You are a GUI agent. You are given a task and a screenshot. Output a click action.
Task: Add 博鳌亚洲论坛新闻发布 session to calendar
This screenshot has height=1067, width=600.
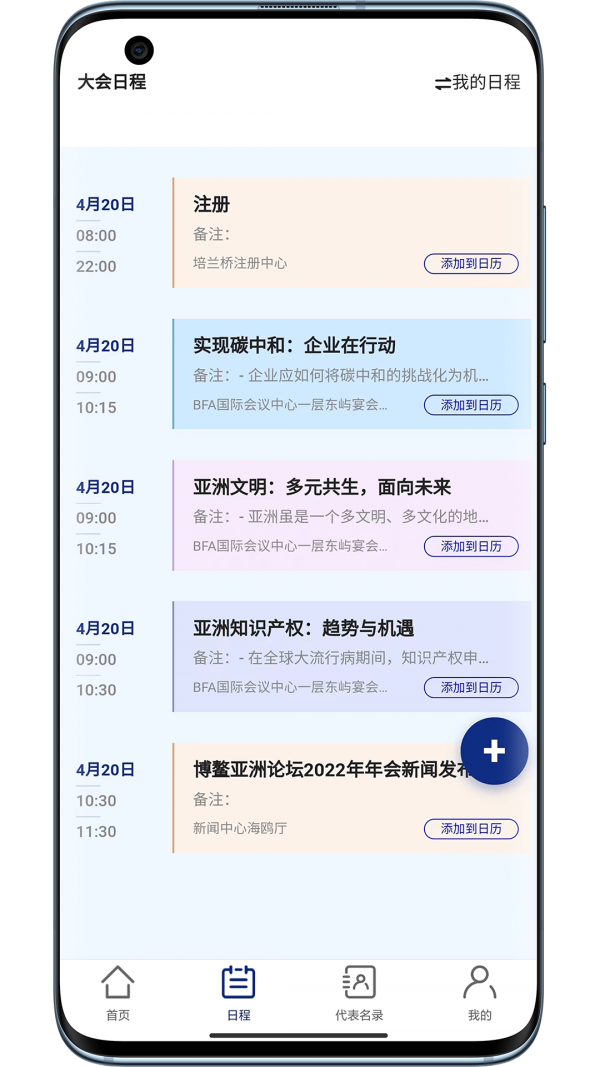click(x=471, y=829)
